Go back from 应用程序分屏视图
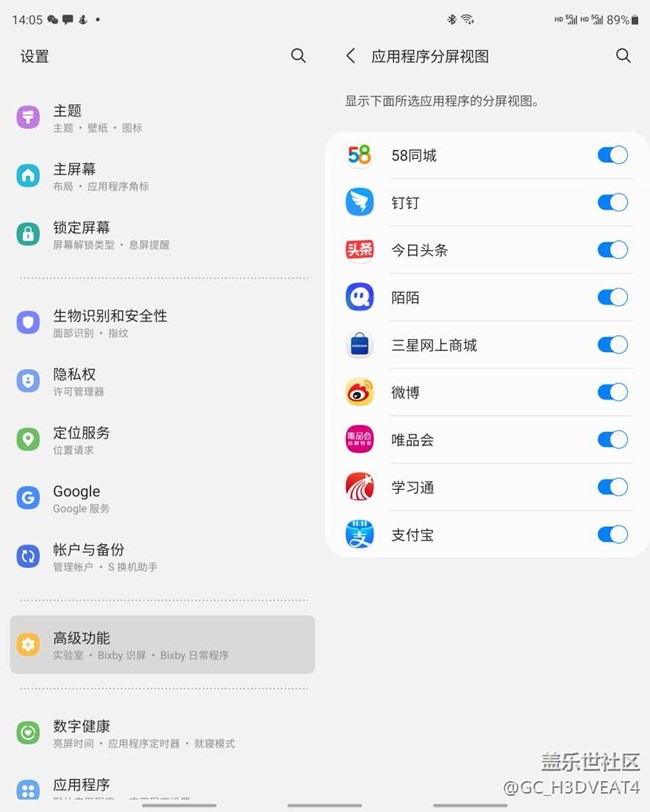650x812 pixels. 351,56
